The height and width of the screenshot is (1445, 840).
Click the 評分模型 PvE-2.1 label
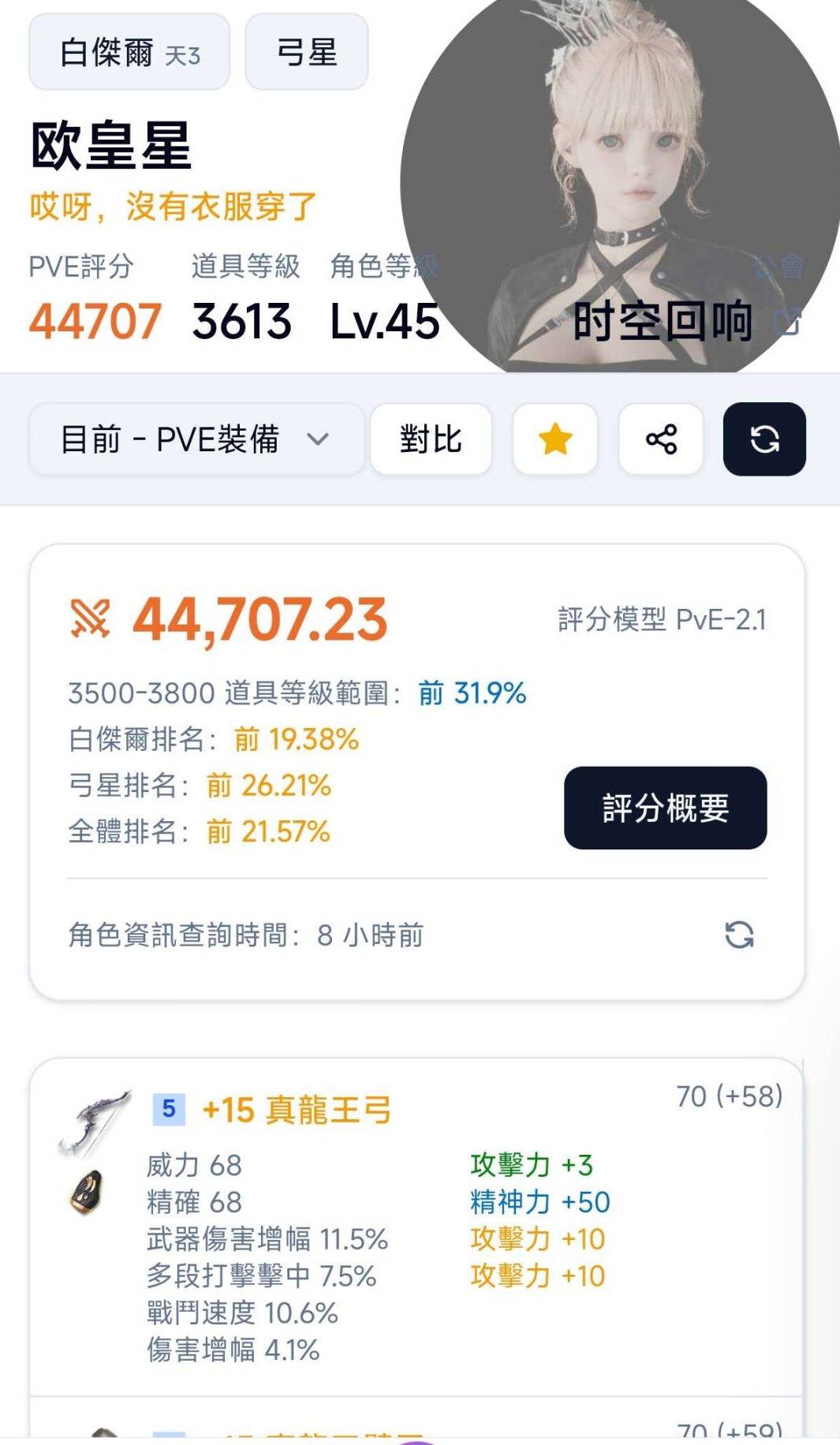pos(663,621)
